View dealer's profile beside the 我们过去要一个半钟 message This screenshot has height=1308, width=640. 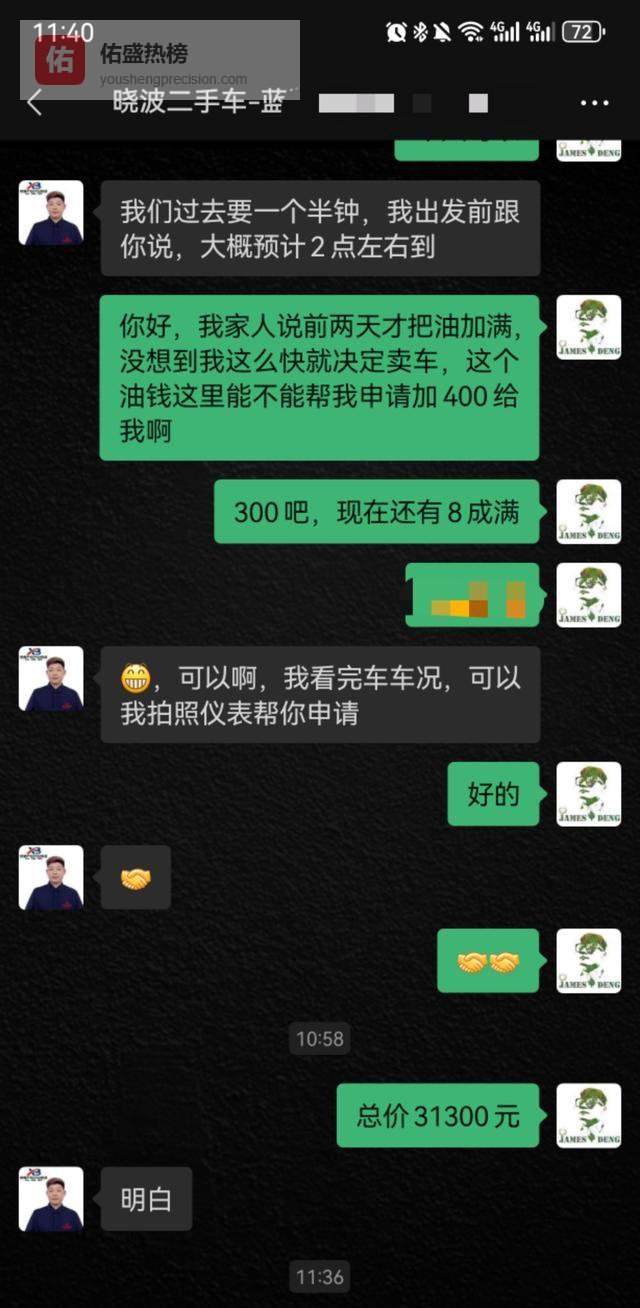tap(51, 213)
